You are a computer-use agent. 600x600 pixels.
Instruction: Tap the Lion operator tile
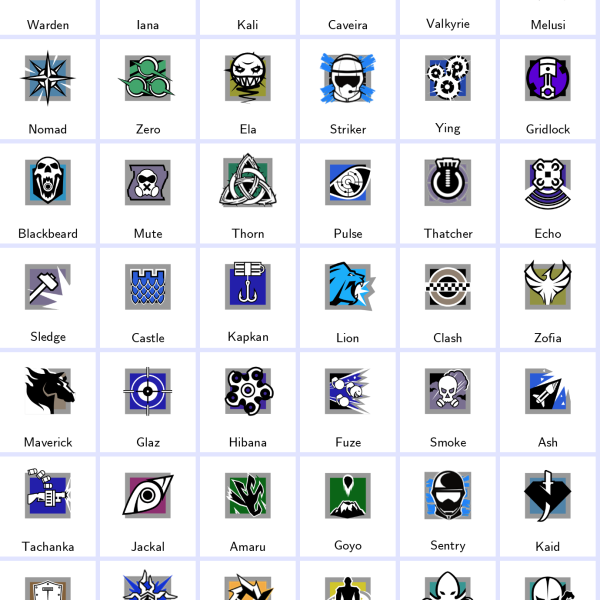tap(348, 288)
